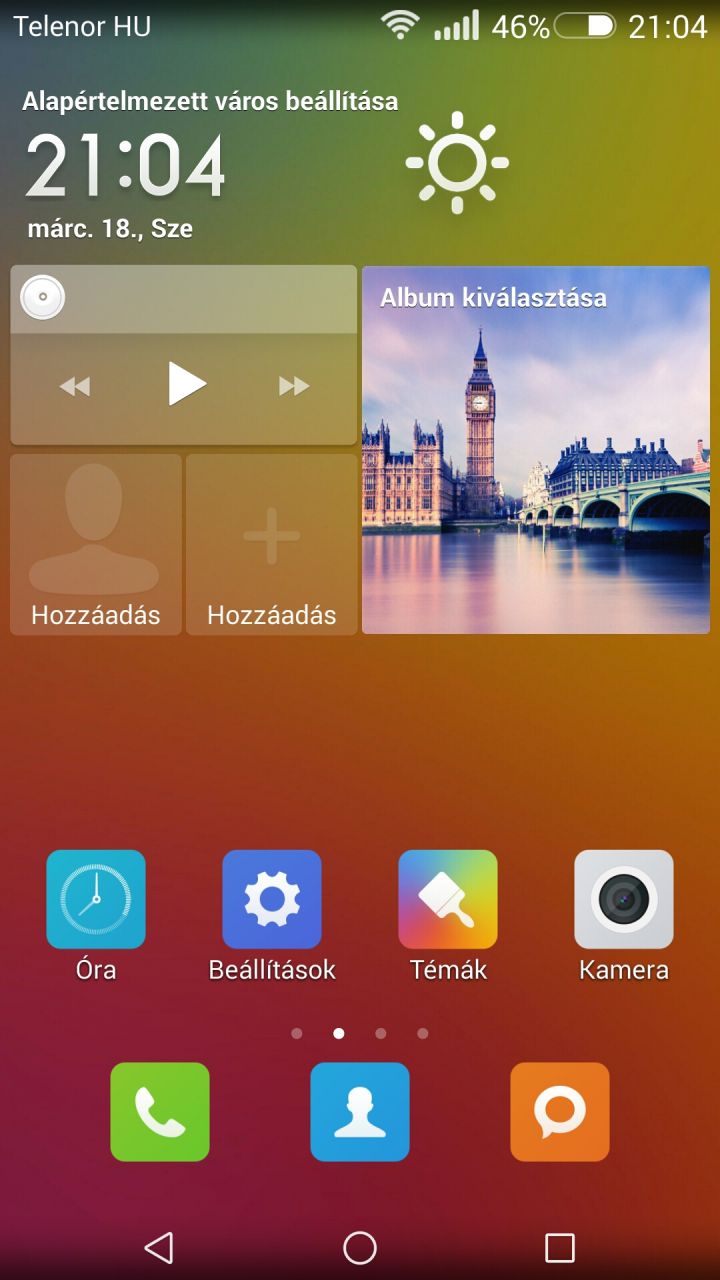
Task: Show recent apps with the square button
Action: coord(560,1247)
